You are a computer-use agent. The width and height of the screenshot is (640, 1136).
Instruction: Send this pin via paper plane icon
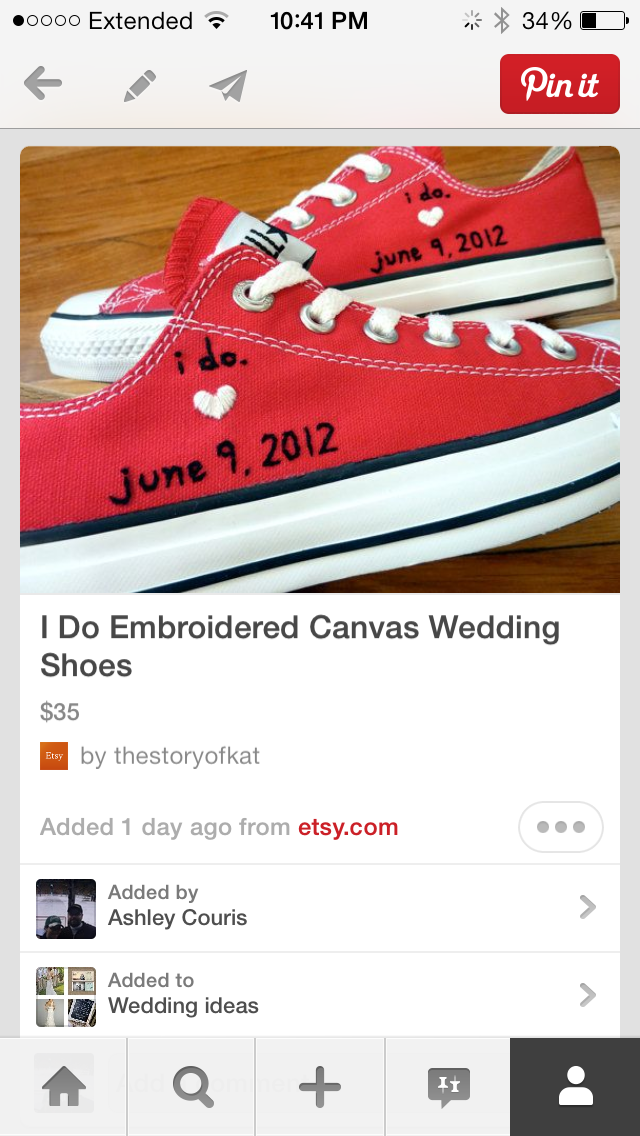[228, 86]
